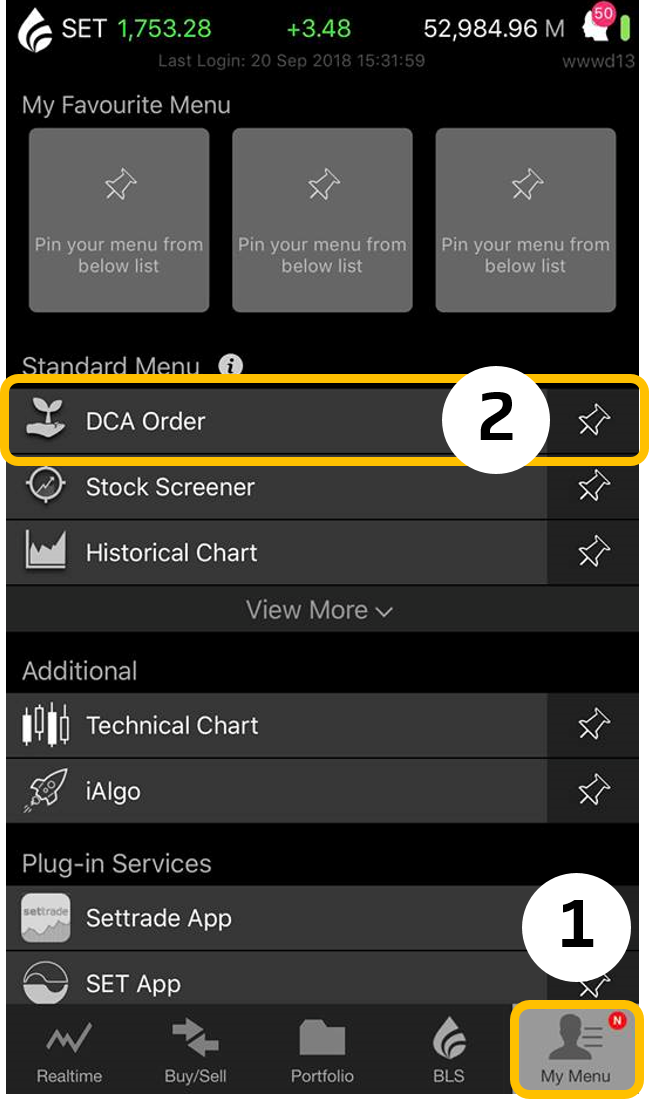The width and height of the screenshot is (654, 1099).
Task: Open notifications icon with 50 badge
Action: point(598,27)
